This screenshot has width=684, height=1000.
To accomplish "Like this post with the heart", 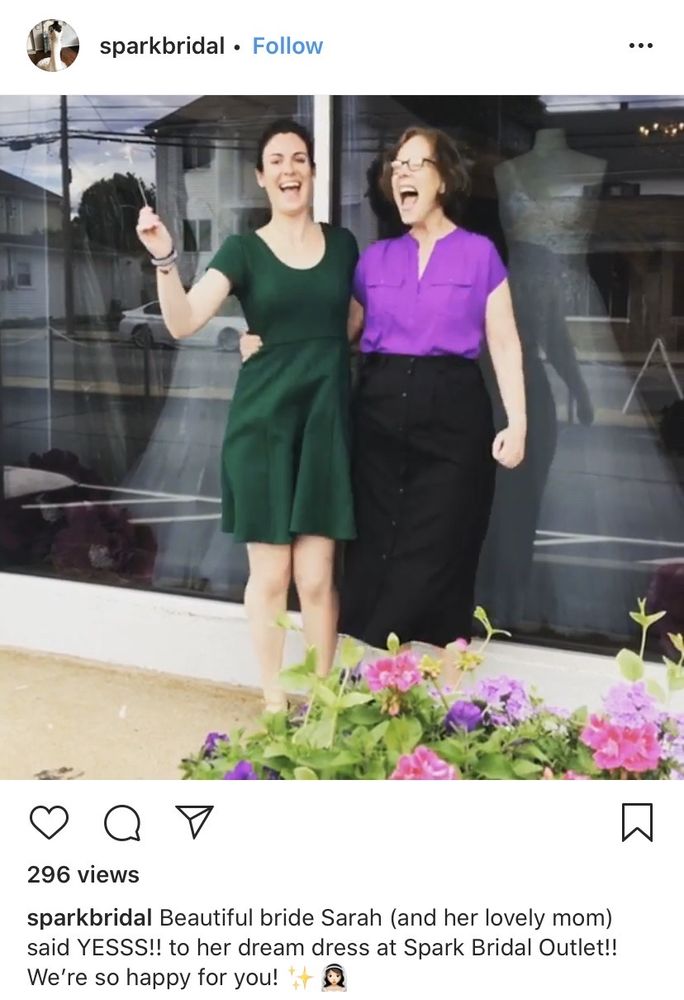I will point(49,822).
